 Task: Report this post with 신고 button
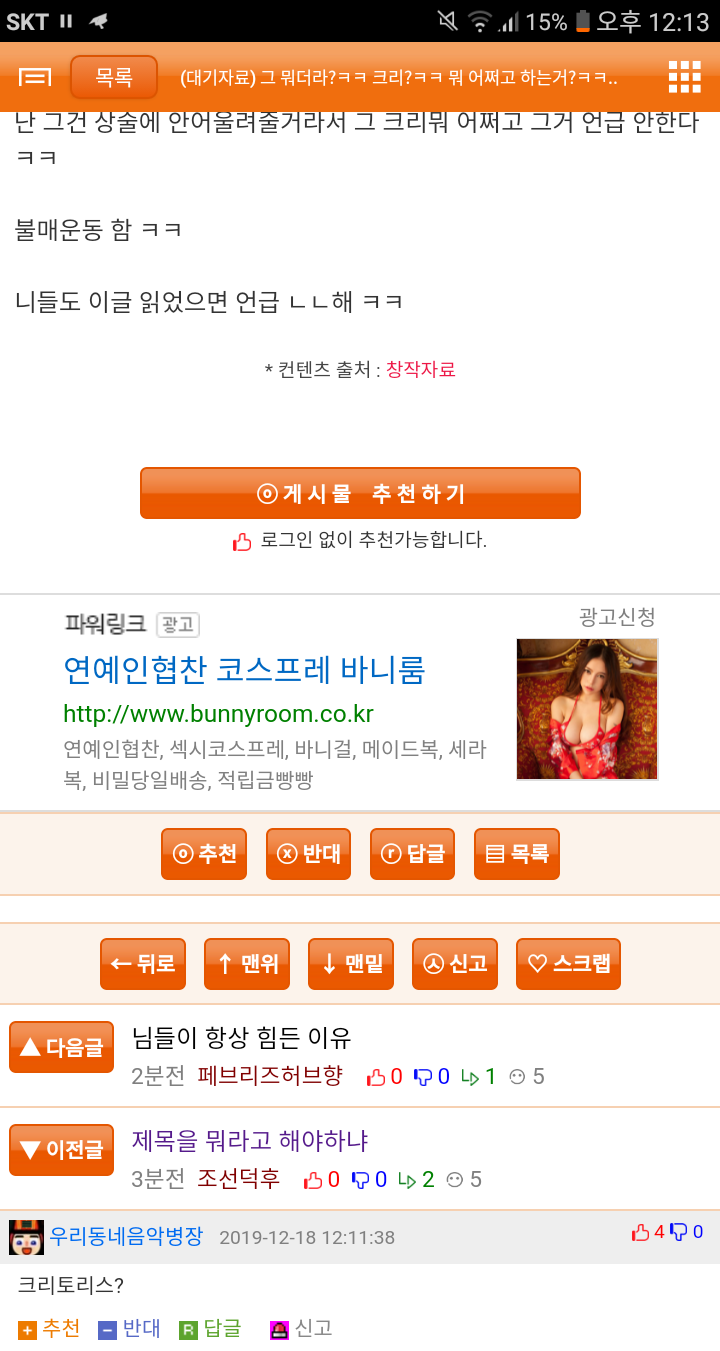(x=455, y=964)
